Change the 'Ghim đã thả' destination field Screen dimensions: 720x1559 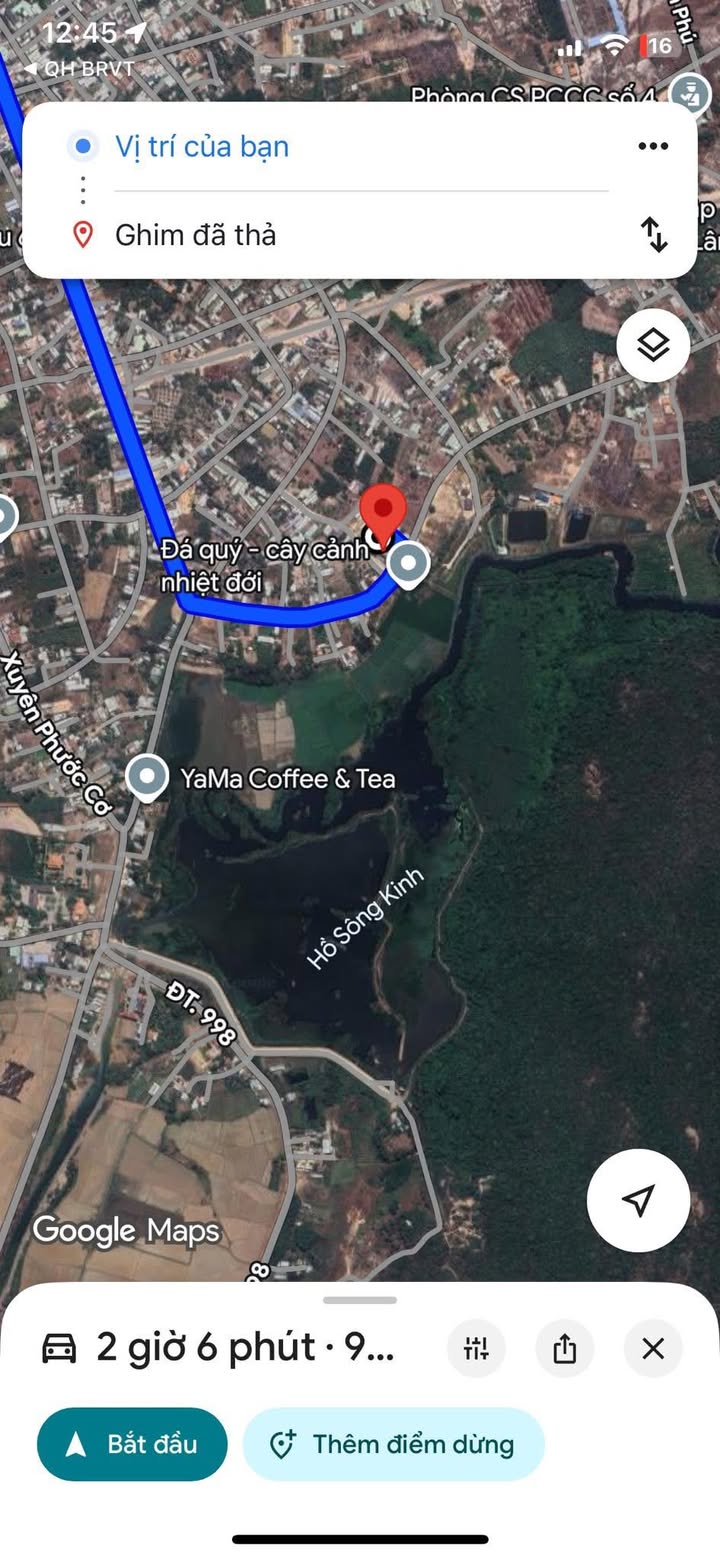click(196, 235)
